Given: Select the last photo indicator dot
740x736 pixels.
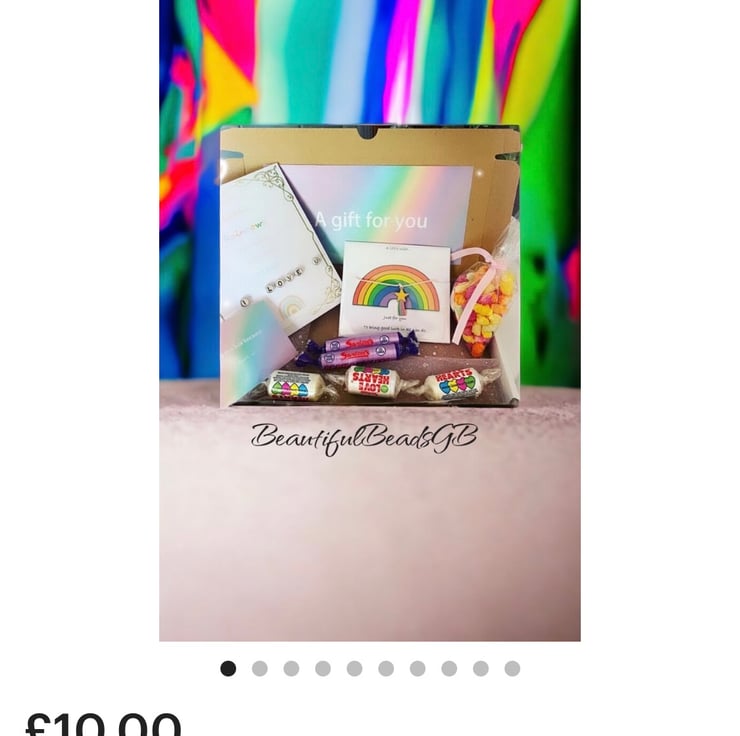Looking at the screenshot, I should click(x=512, y=669).
